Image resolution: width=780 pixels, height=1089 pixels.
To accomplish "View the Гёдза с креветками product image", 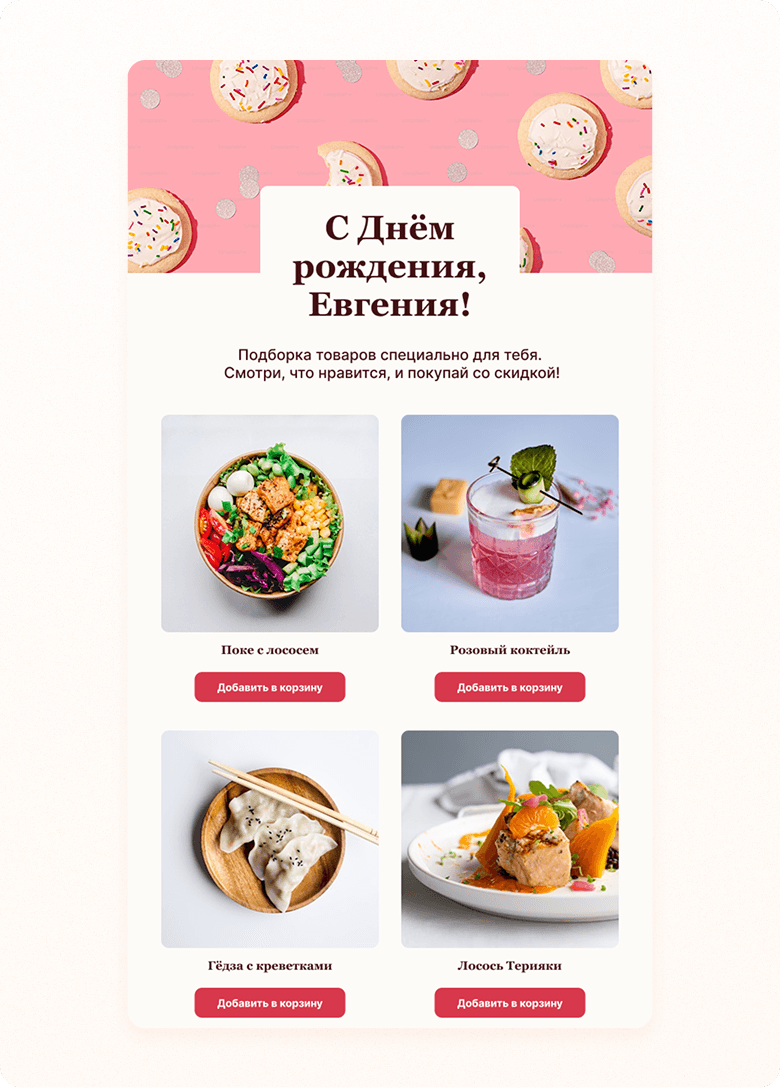I will (x=269, y=839).
